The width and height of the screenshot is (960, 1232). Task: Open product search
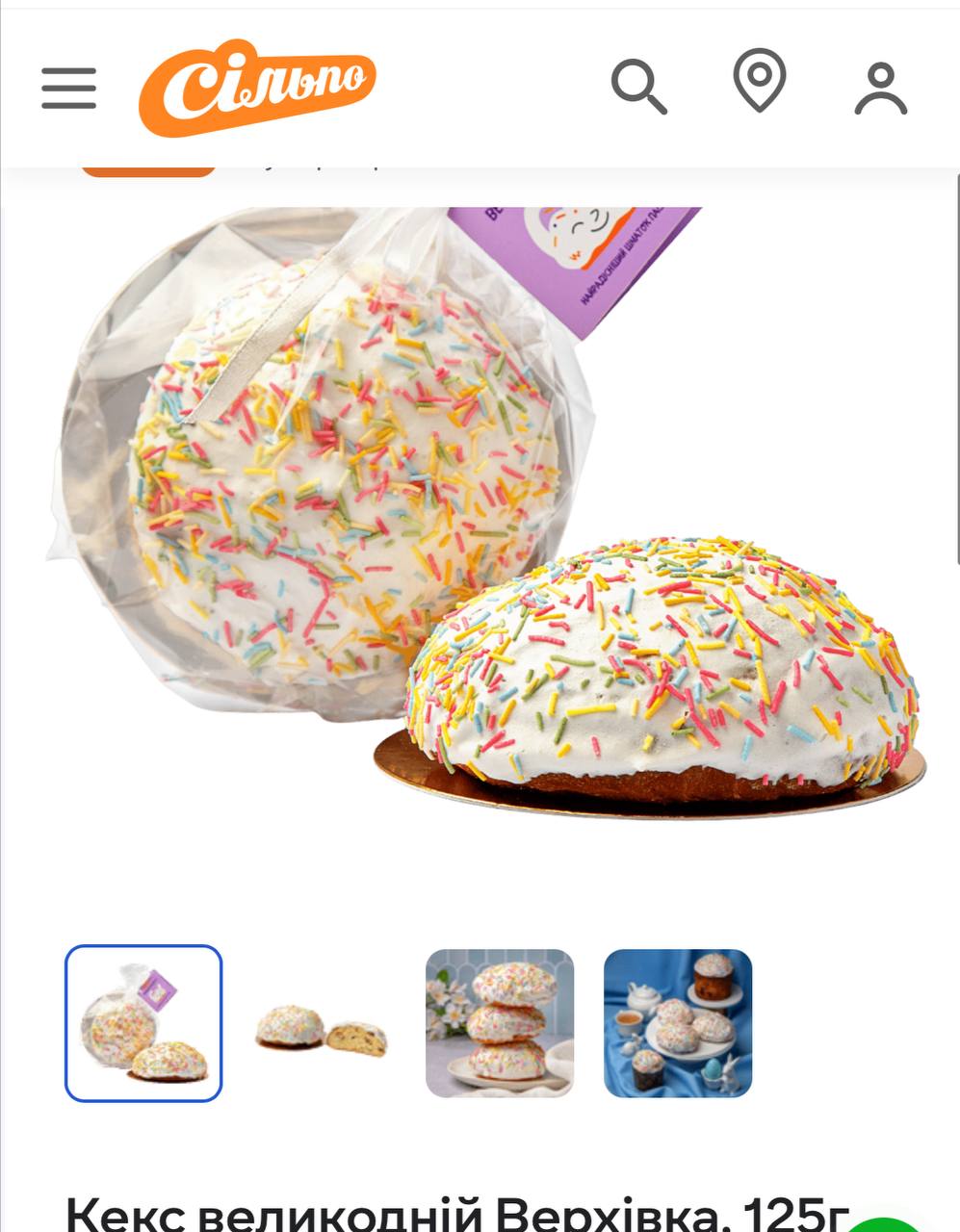(x=638, y=87)
